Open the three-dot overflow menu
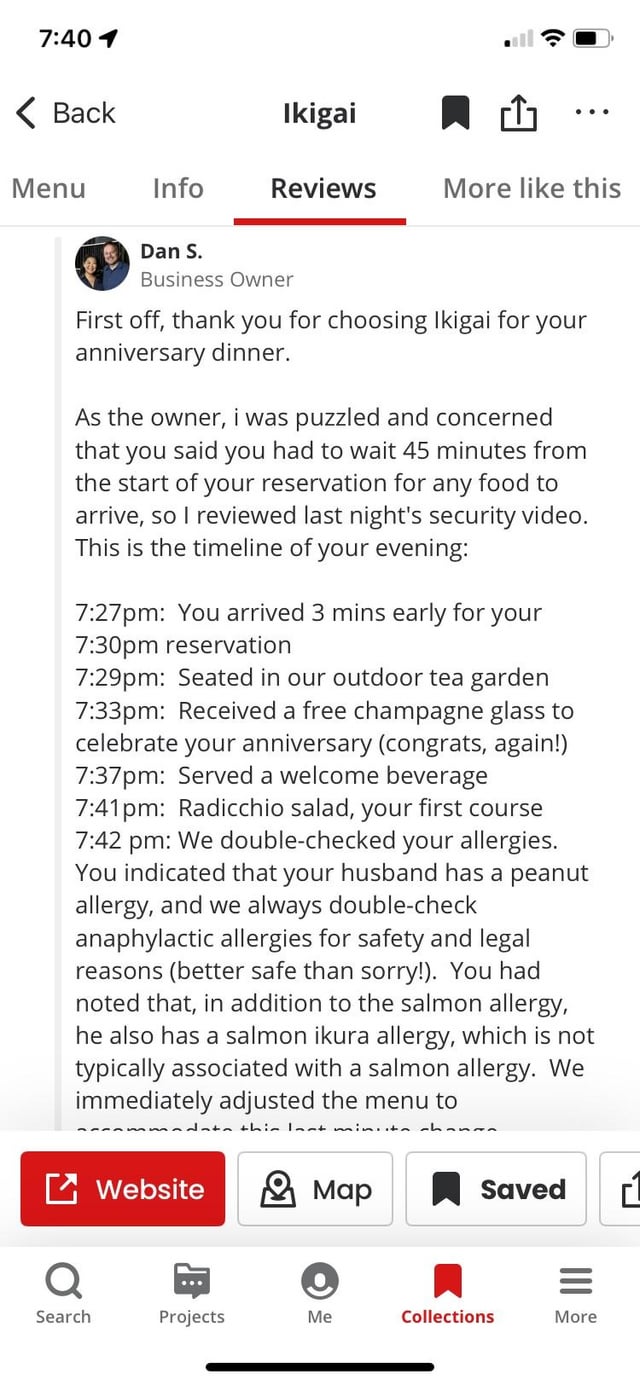The image size is (640, 1385). click(592, 113)
